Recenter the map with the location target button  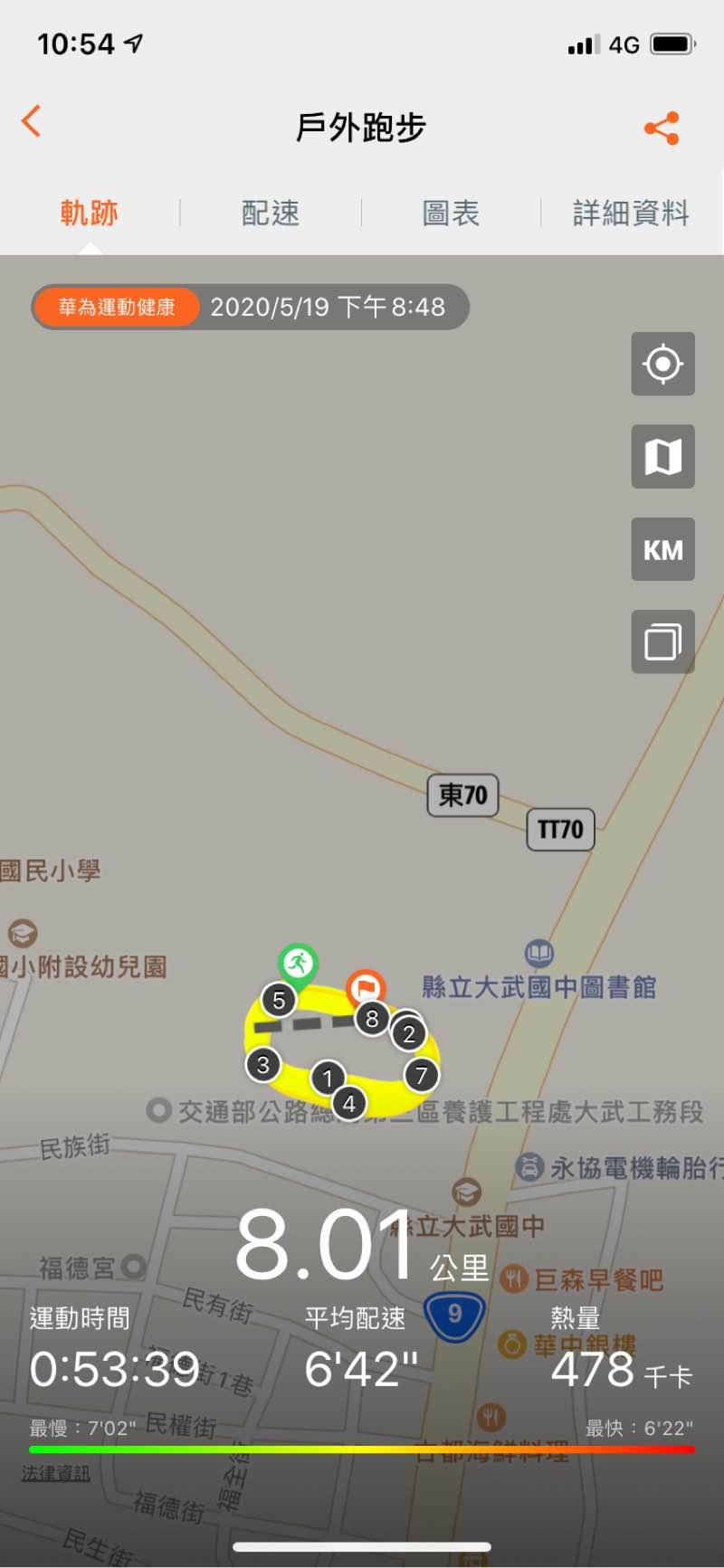(x=662, y=364)
